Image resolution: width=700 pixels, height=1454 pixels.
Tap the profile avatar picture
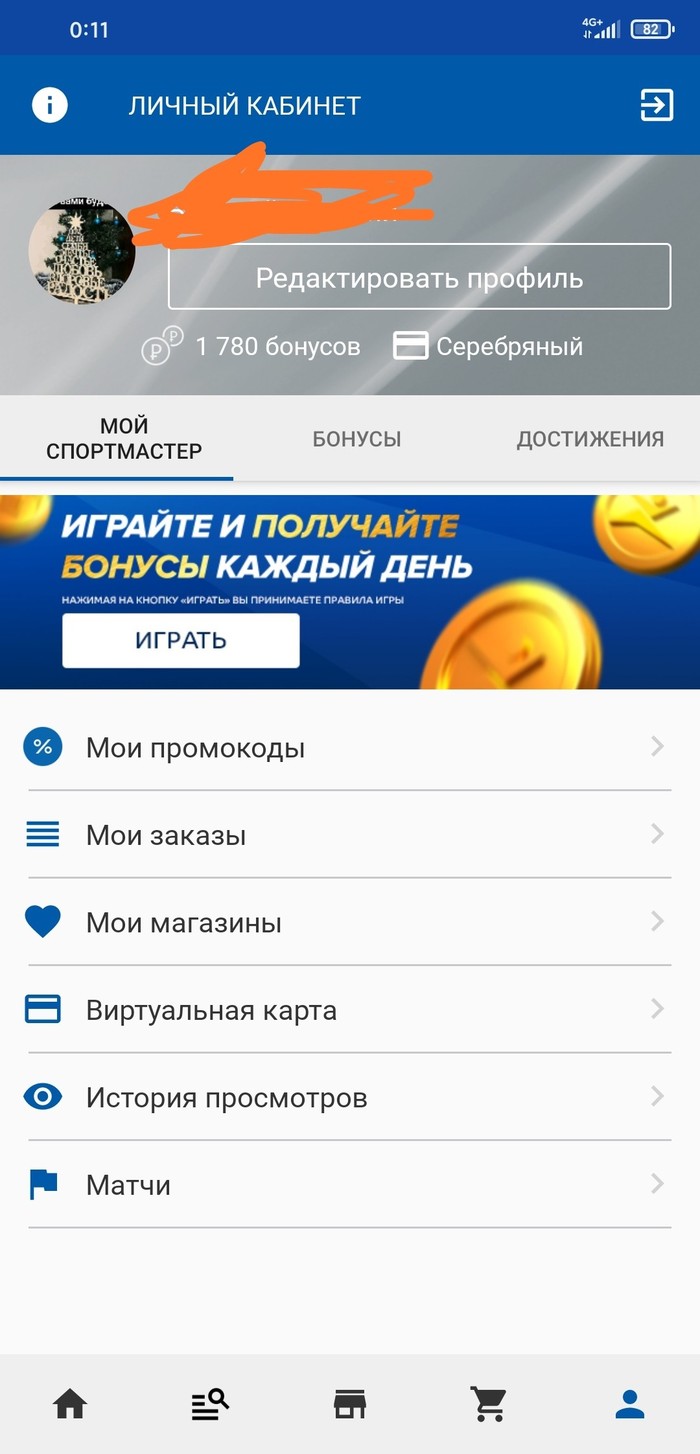point(82,251)
